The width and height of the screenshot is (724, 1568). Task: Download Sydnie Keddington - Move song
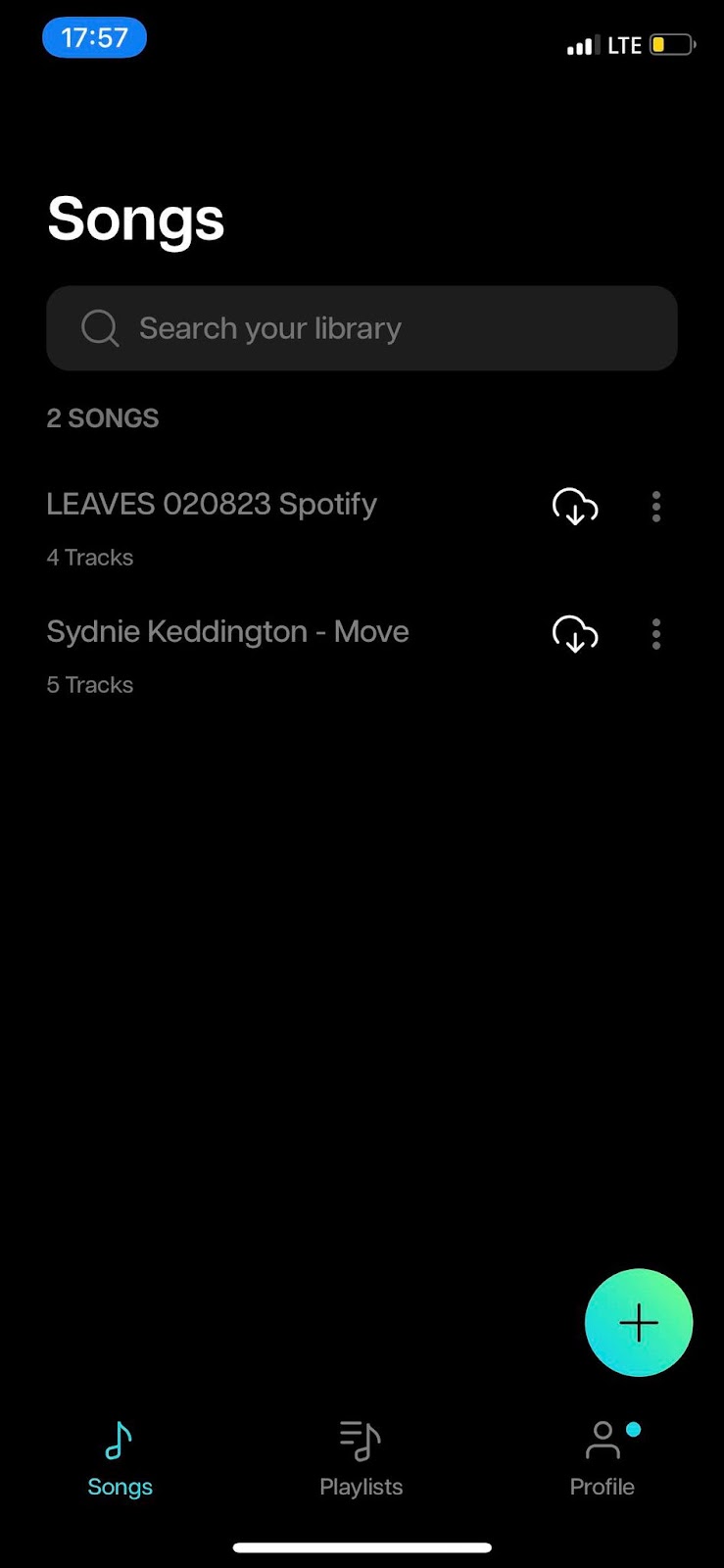tap(575, 634)
